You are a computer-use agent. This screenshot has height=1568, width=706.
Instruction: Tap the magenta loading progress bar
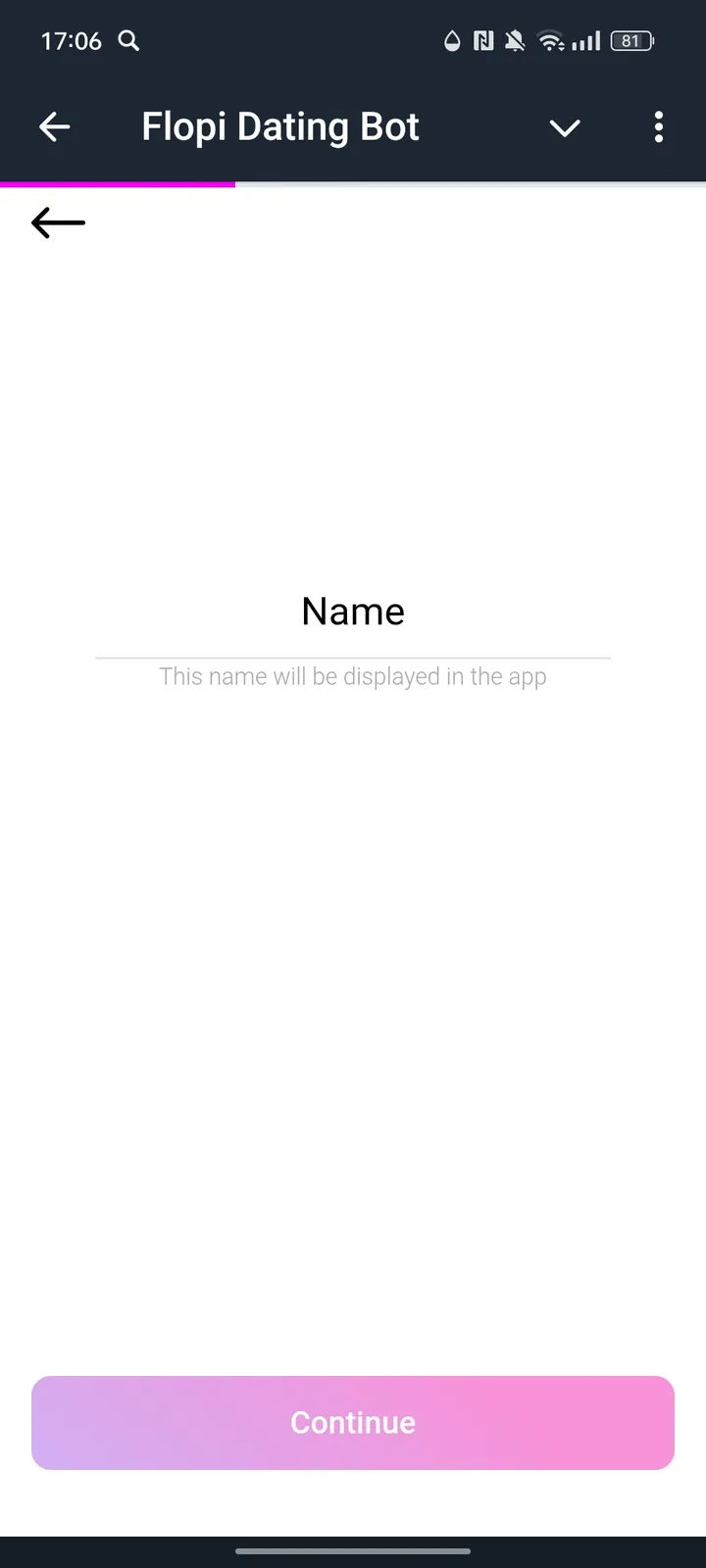pos(118,184)
